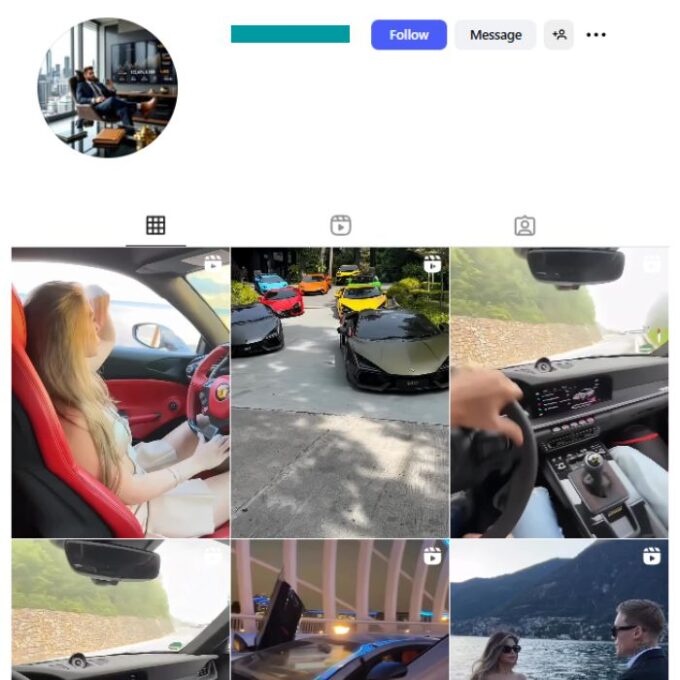Screen dimensions: 680x680
Task: Switch to the posts grid tab
Action: [155, 226]
